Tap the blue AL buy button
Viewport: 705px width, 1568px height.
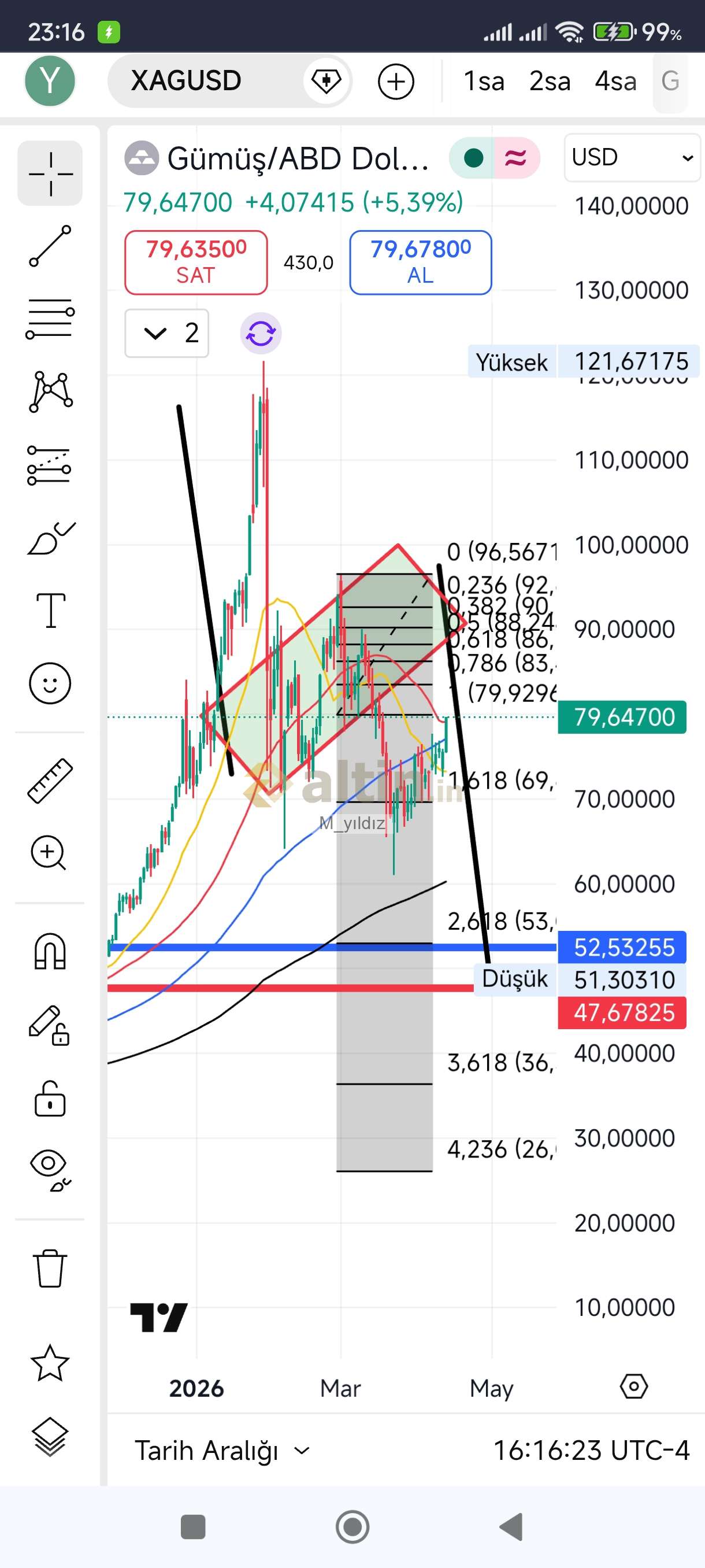pyautogui.click(x=420, y=262)
